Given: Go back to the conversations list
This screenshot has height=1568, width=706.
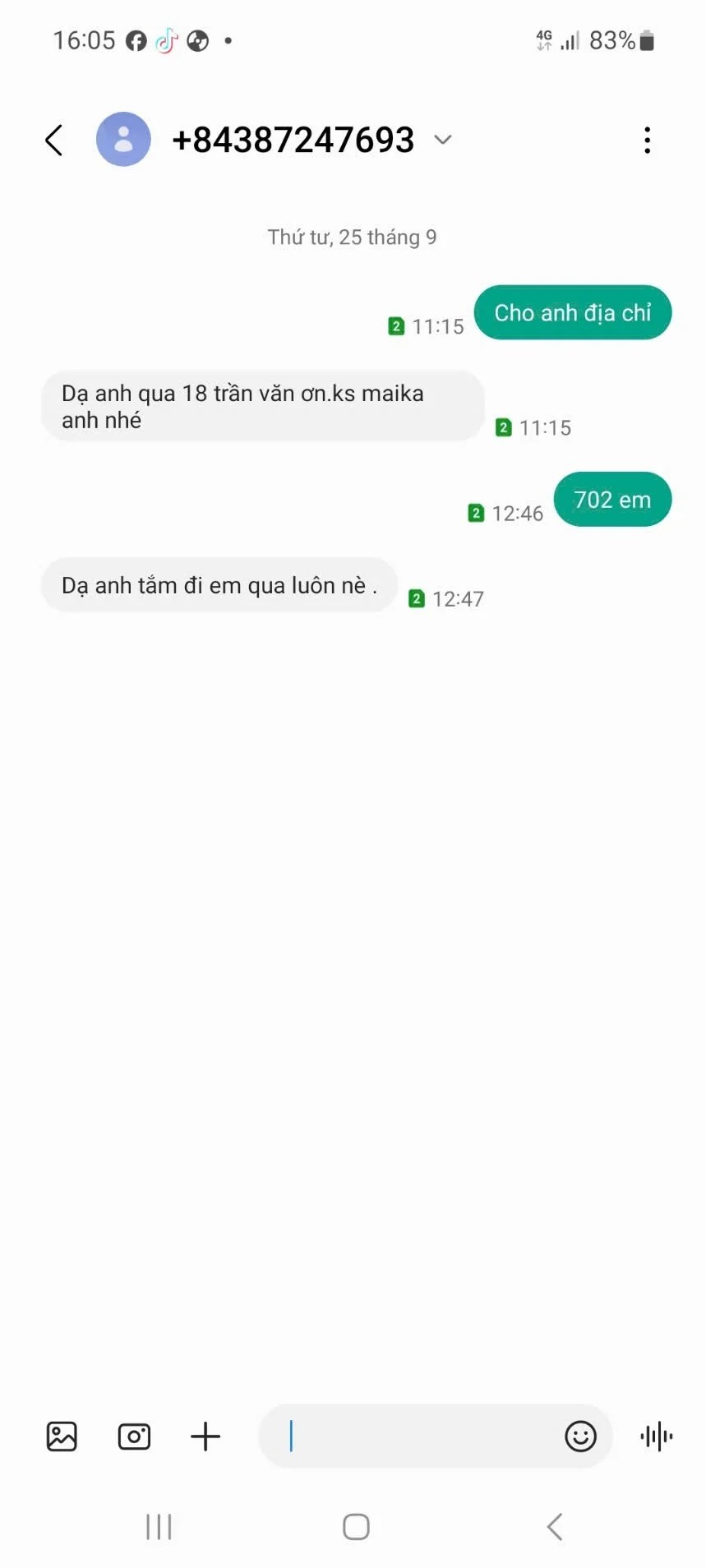Looking at the screenshot, I should pos(54,141).
